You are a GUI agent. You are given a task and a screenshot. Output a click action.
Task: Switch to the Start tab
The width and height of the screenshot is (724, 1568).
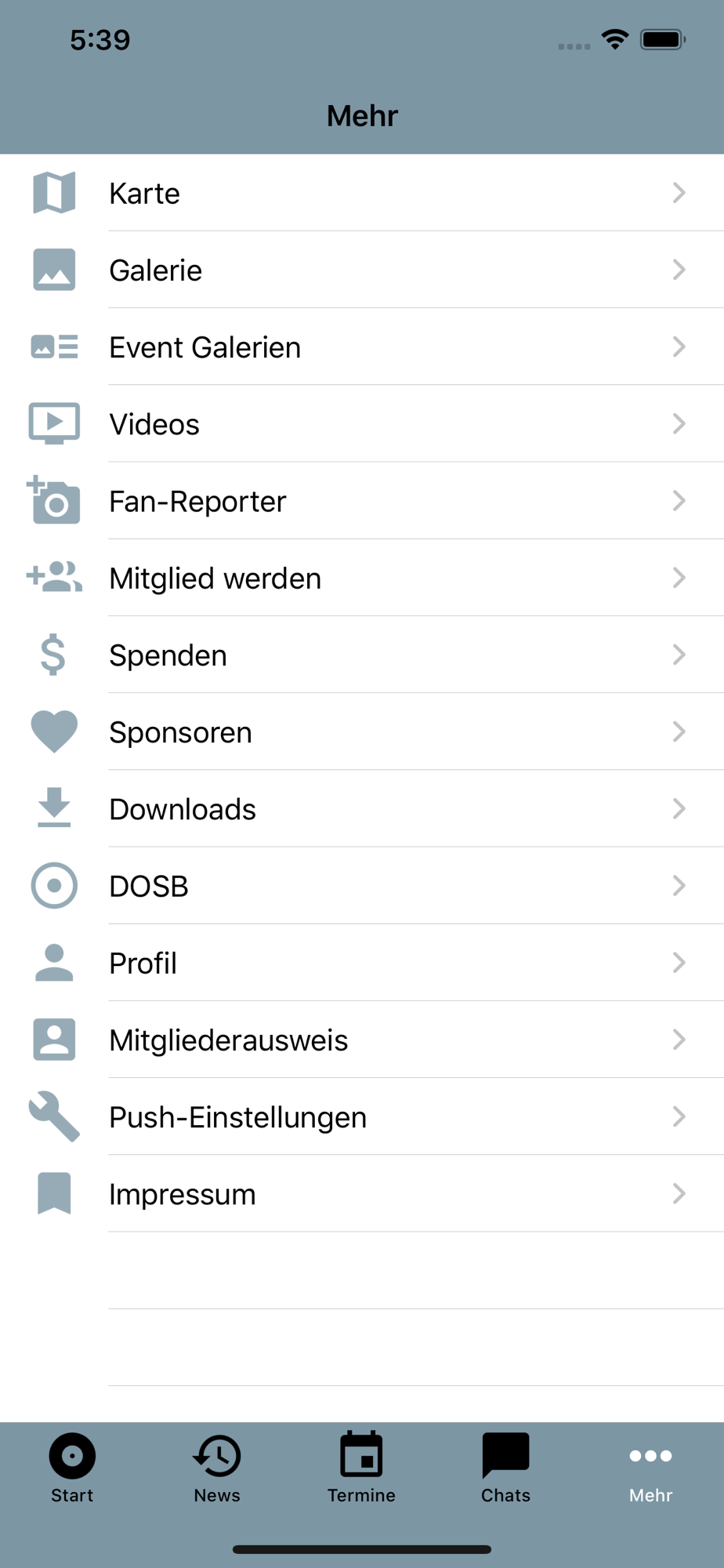tap(72, 1468)
